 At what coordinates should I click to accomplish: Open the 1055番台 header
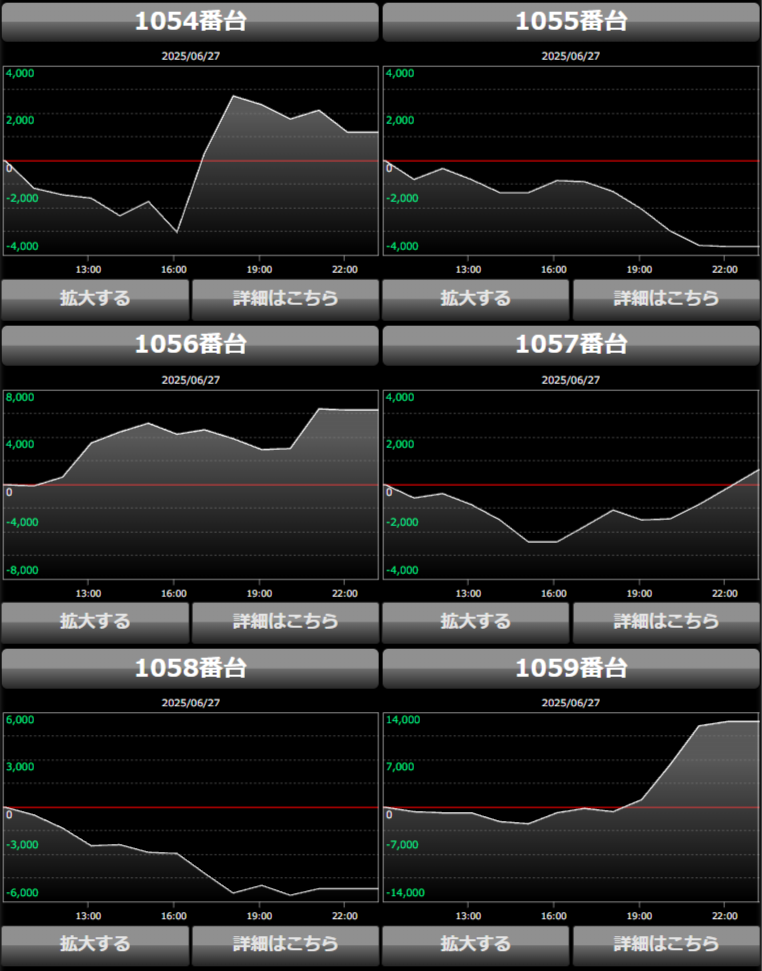pos(571,21)
